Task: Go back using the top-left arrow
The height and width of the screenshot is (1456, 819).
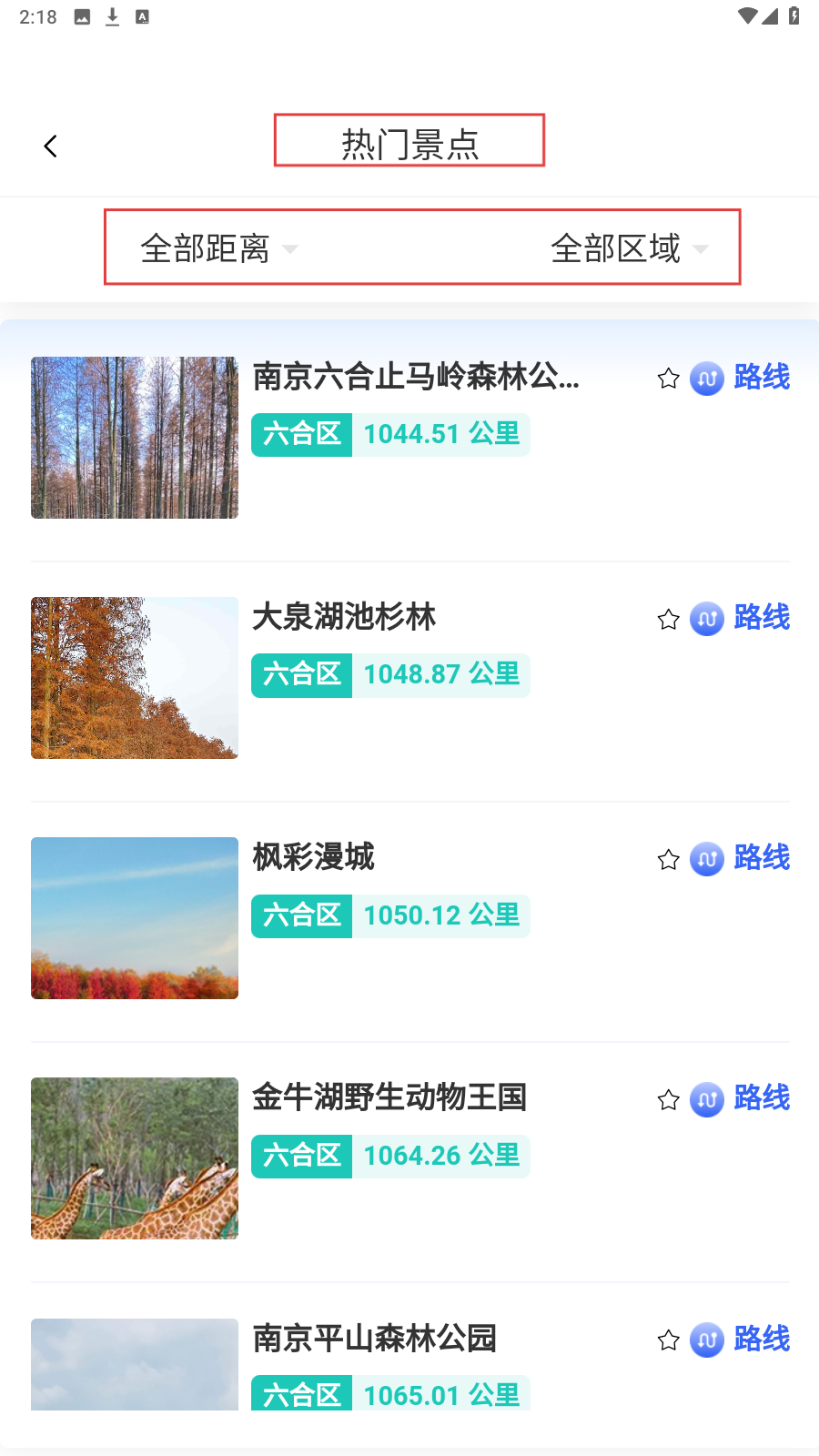Action: tap(50, 146)
